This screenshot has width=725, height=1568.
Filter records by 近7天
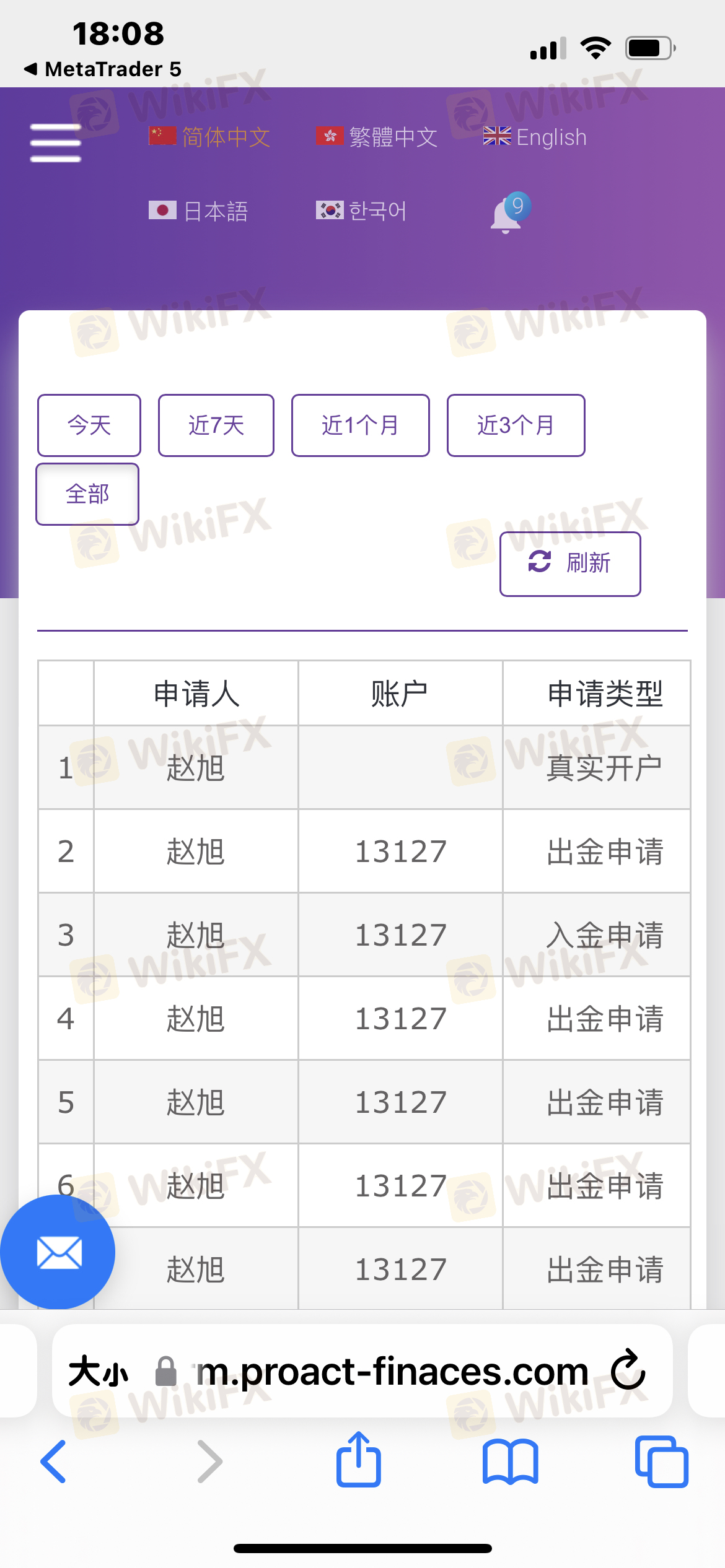tap(216, 425)
